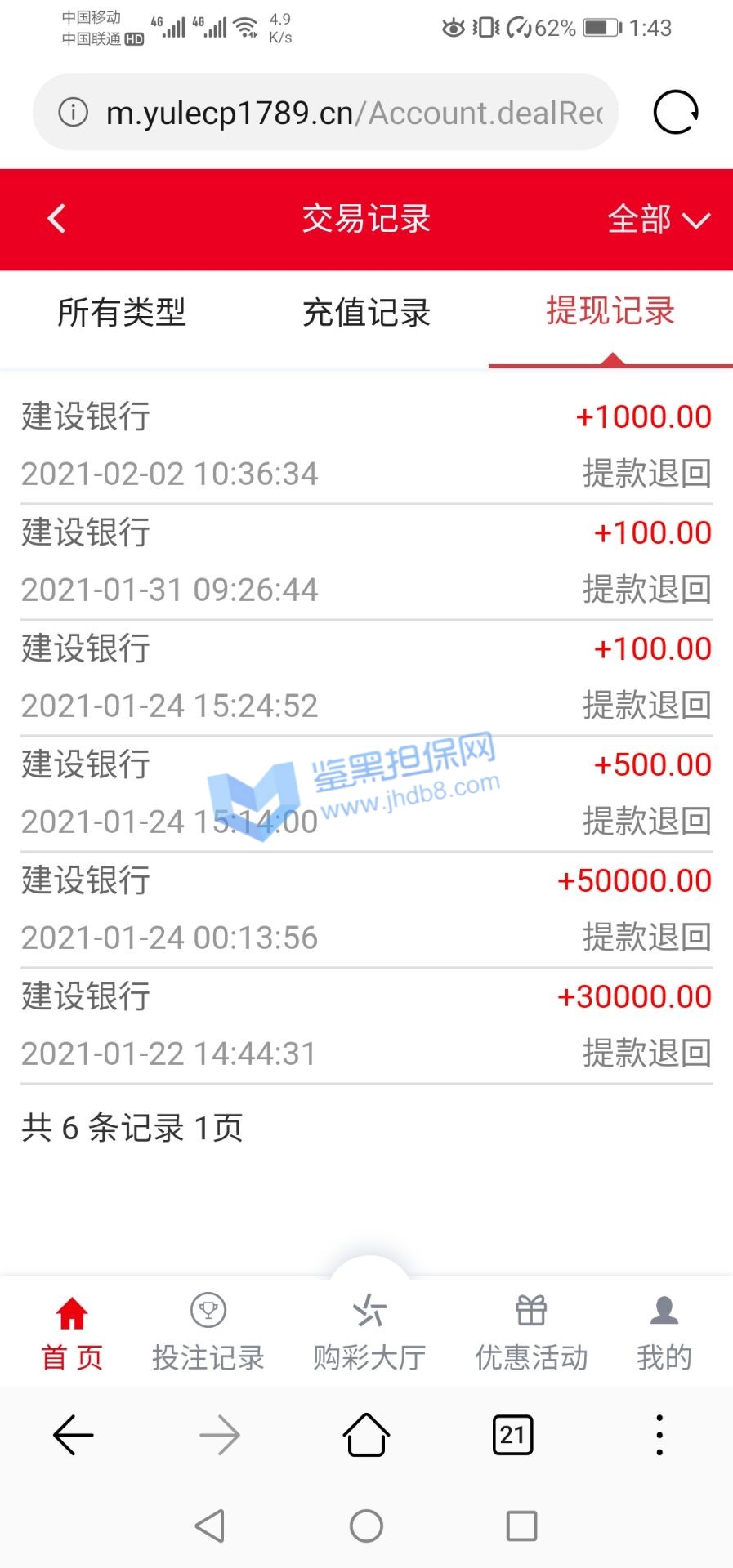The width and height of the screenshot is (733, 1568).
Task: Switch to the 所有类型 tab
Action: coord(122,313)
